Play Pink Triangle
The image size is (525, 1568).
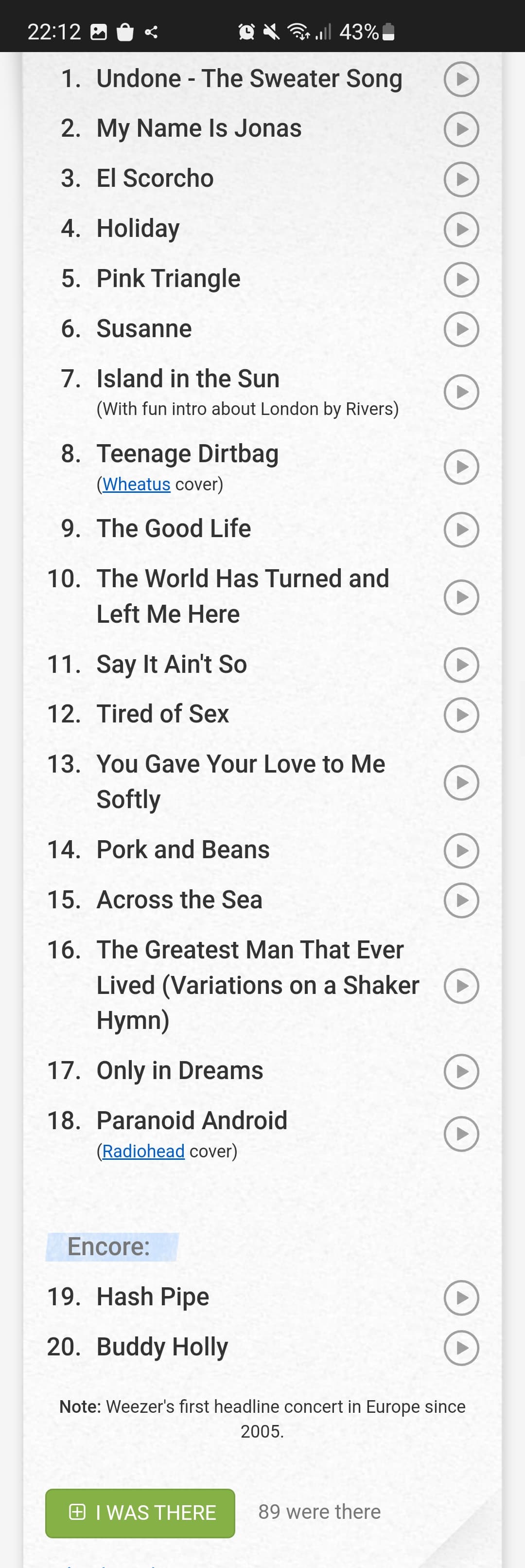461,279
